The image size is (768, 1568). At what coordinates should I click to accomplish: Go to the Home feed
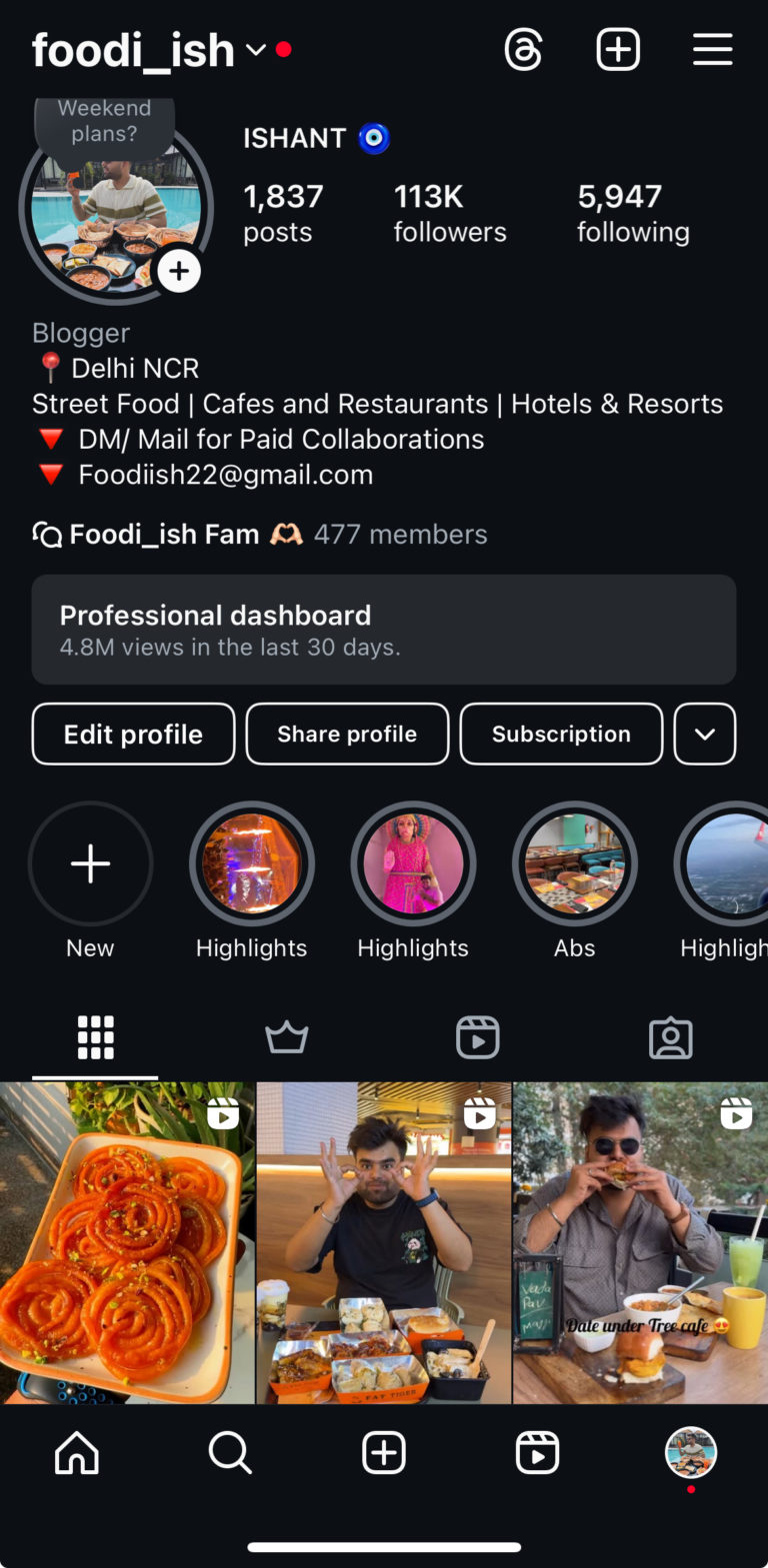[77, 1453]
